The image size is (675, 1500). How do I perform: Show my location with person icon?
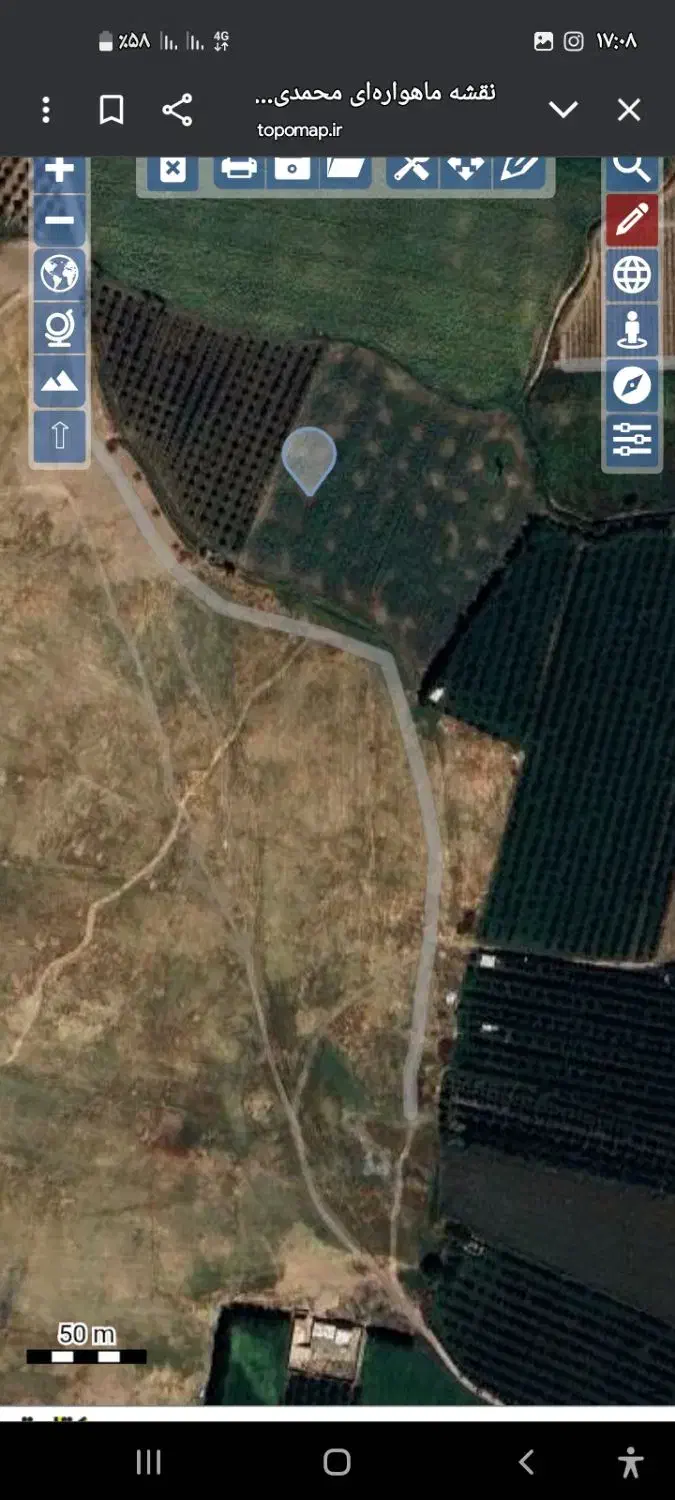click(x=631, y=329)
